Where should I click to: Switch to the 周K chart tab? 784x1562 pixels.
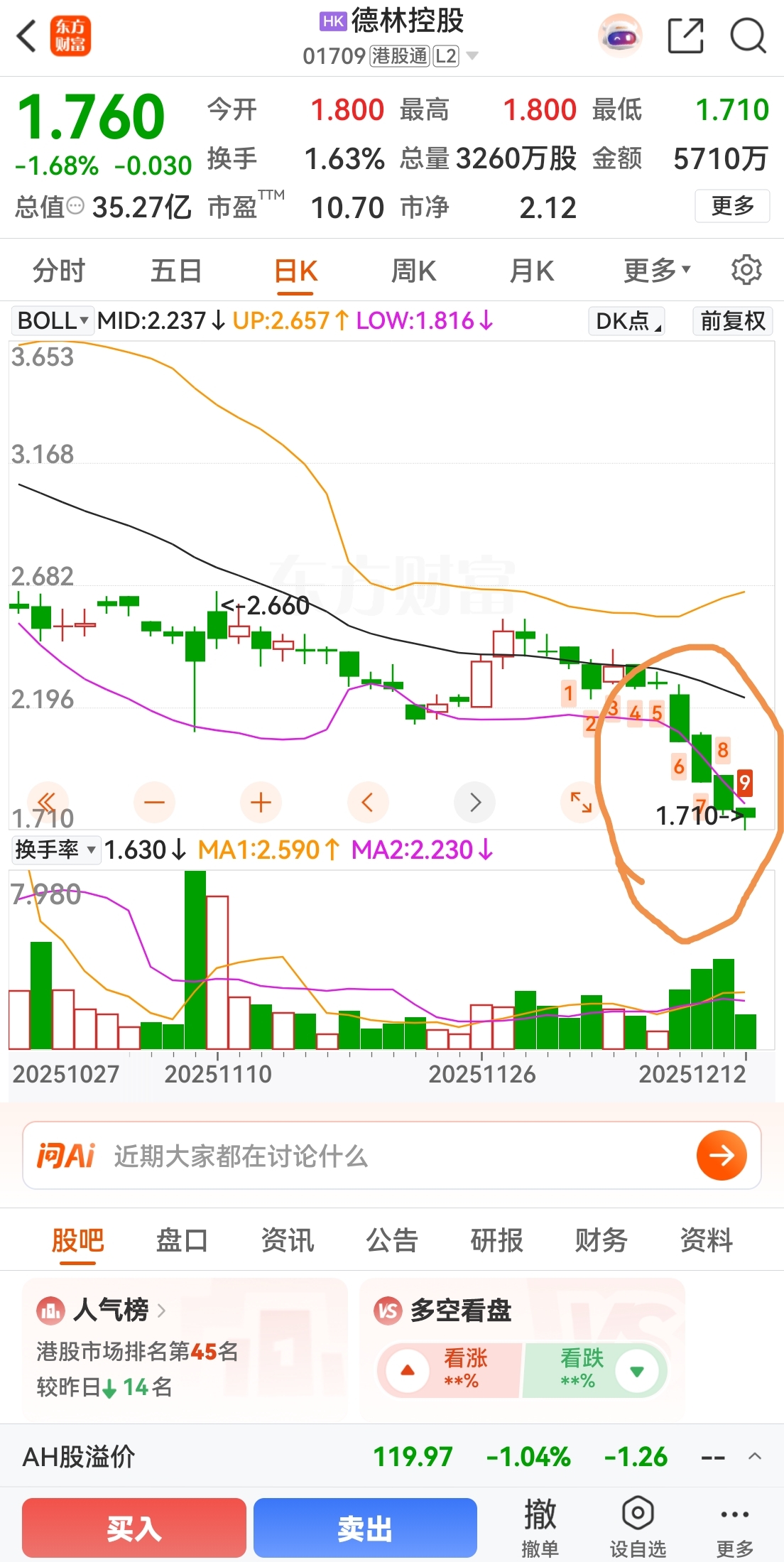coord(413,271)
